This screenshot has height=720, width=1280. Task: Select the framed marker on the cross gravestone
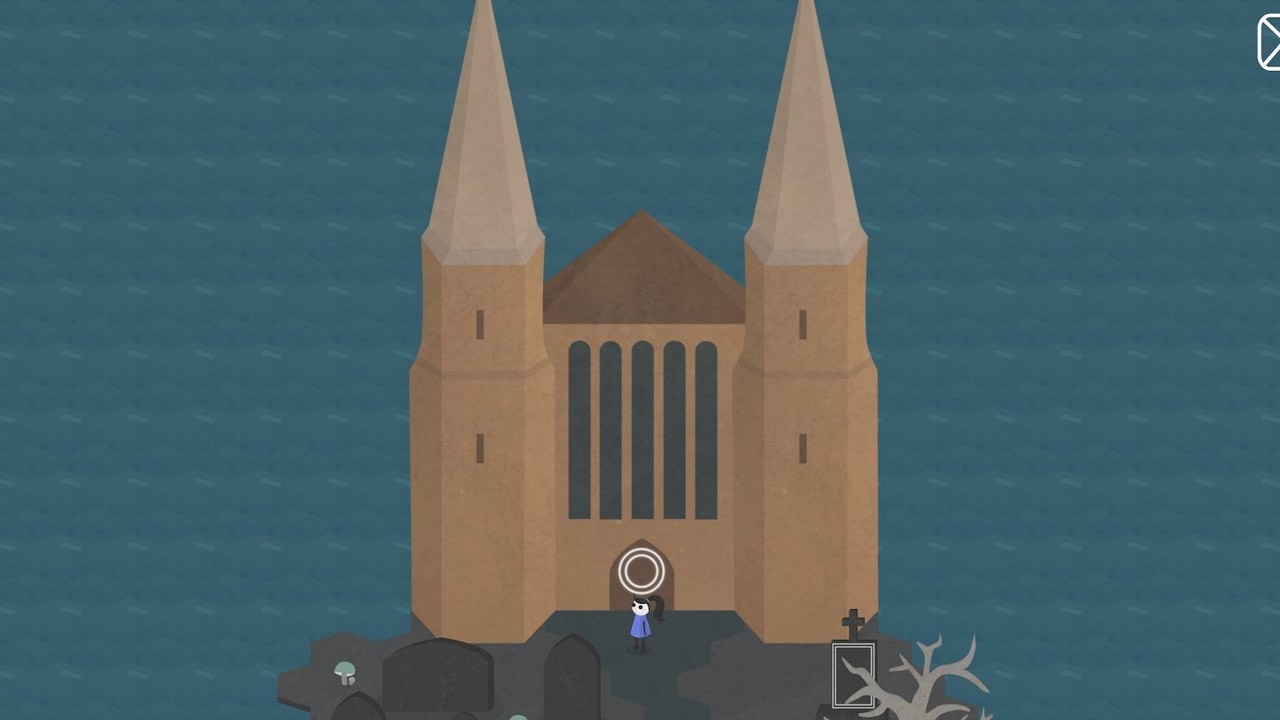pyautogui.click(x=853, y=675)
